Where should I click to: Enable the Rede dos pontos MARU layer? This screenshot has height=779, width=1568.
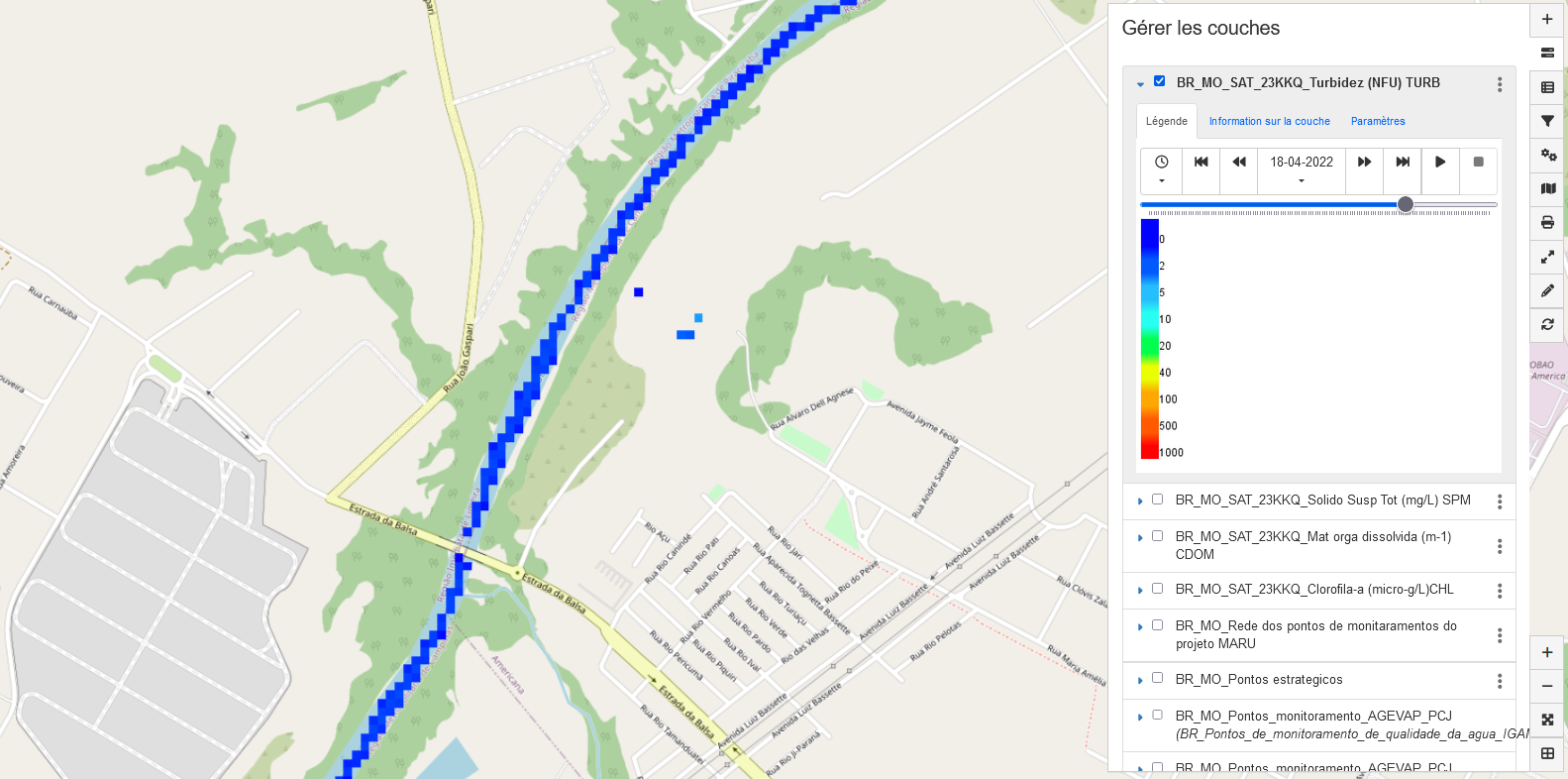pos(1157,625)
